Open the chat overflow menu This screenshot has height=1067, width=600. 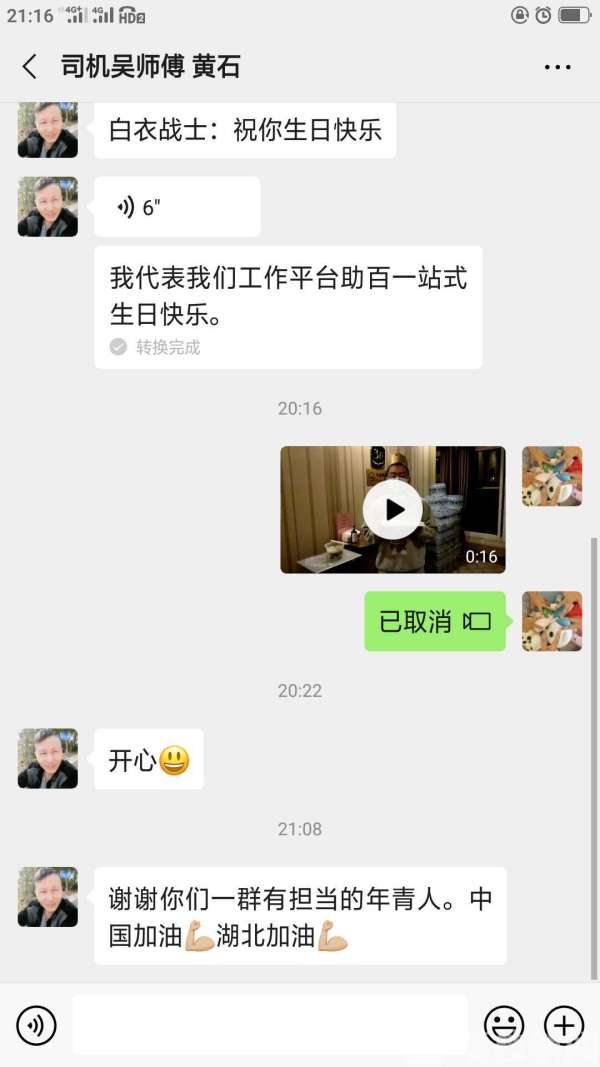click(557, 67)
